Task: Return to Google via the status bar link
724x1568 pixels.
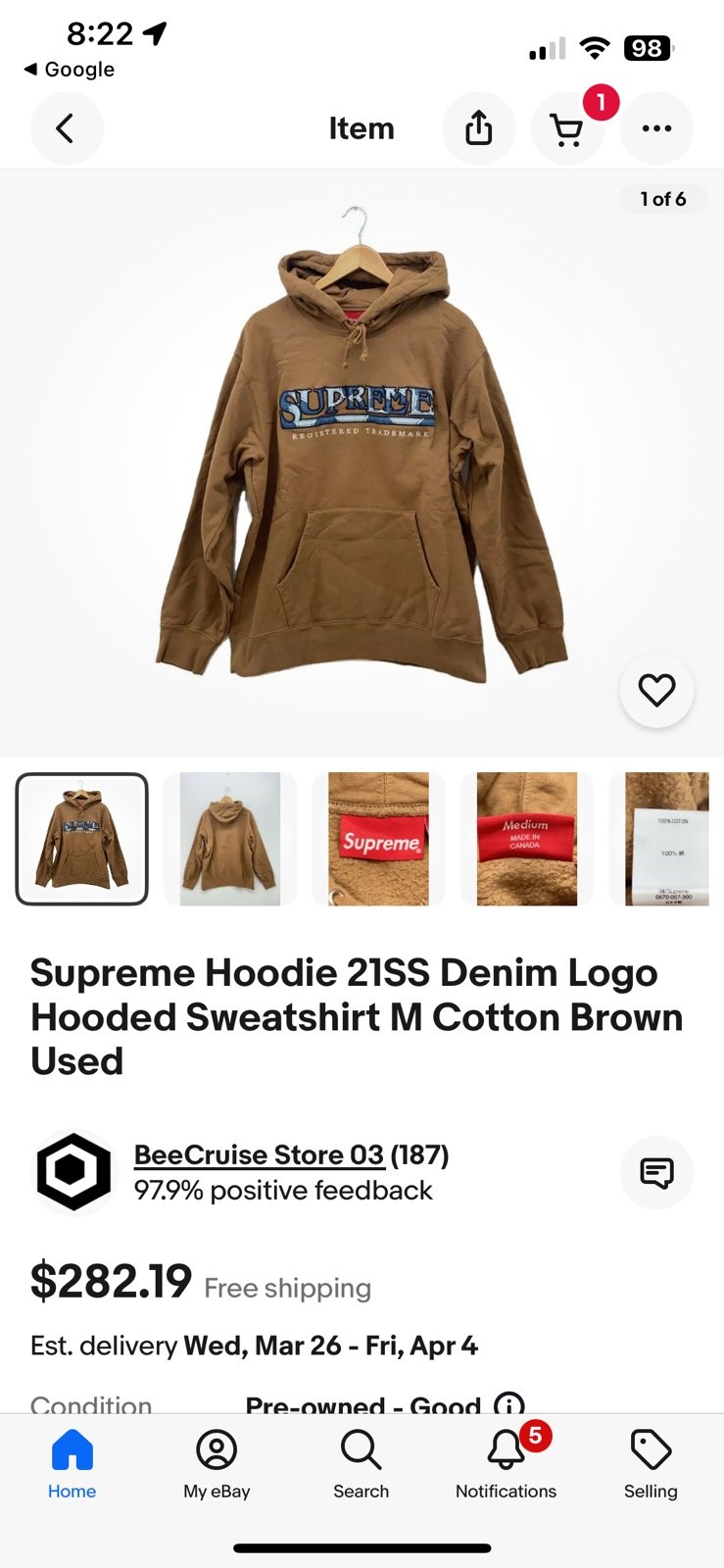Action: (x=69, y=70)
